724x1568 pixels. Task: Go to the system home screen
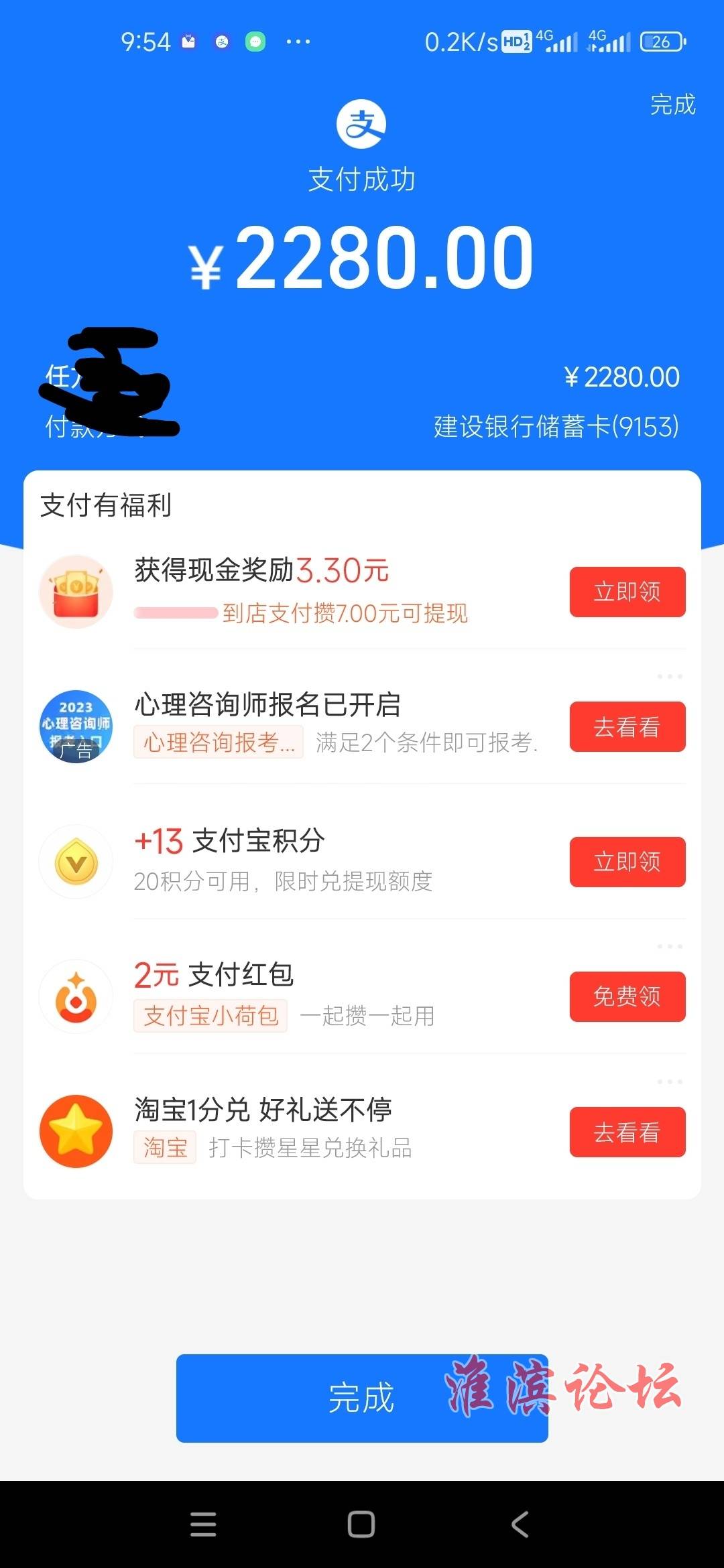[361, 1524]
